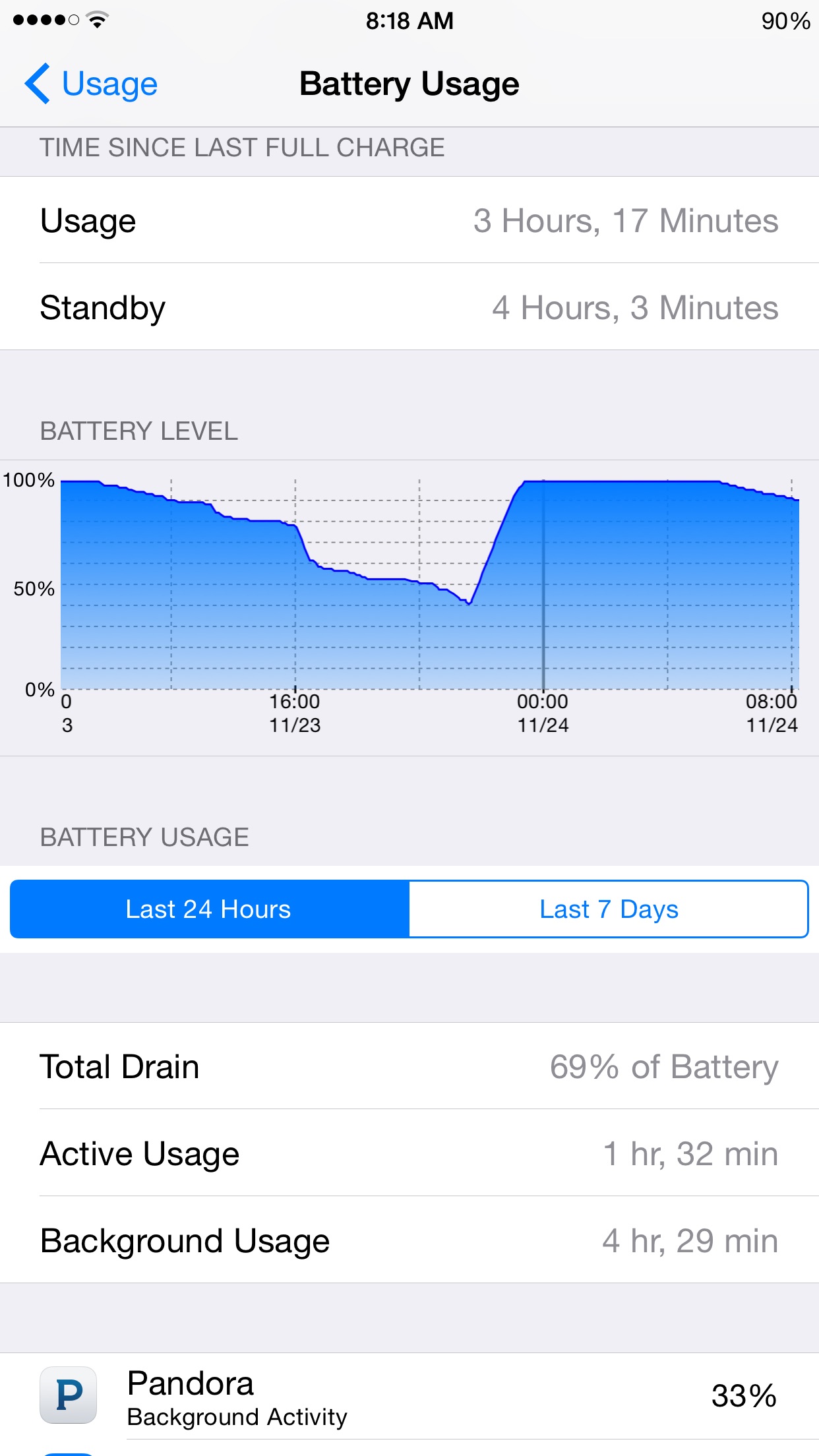Select the Last 24 Hours segment
Image resolution: width=819 pixels, height=1456 pixels.
point(210,909)
